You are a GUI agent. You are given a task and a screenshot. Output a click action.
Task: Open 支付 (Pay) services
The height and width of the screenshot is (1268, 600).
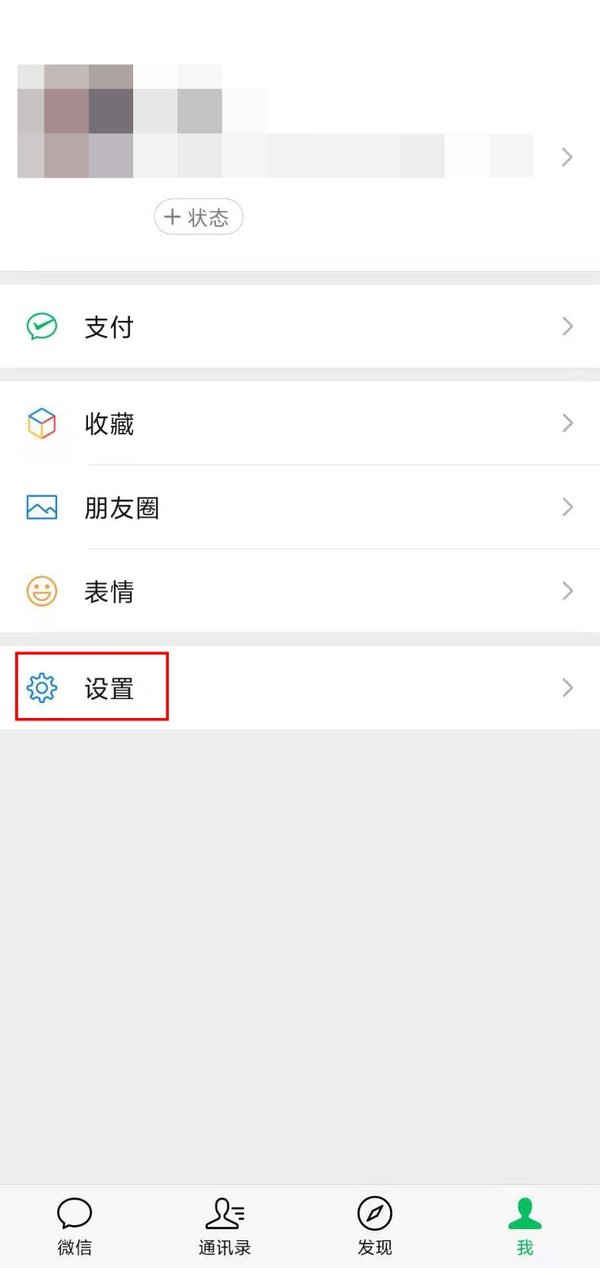pyautogui.click(x=300, y=327)
